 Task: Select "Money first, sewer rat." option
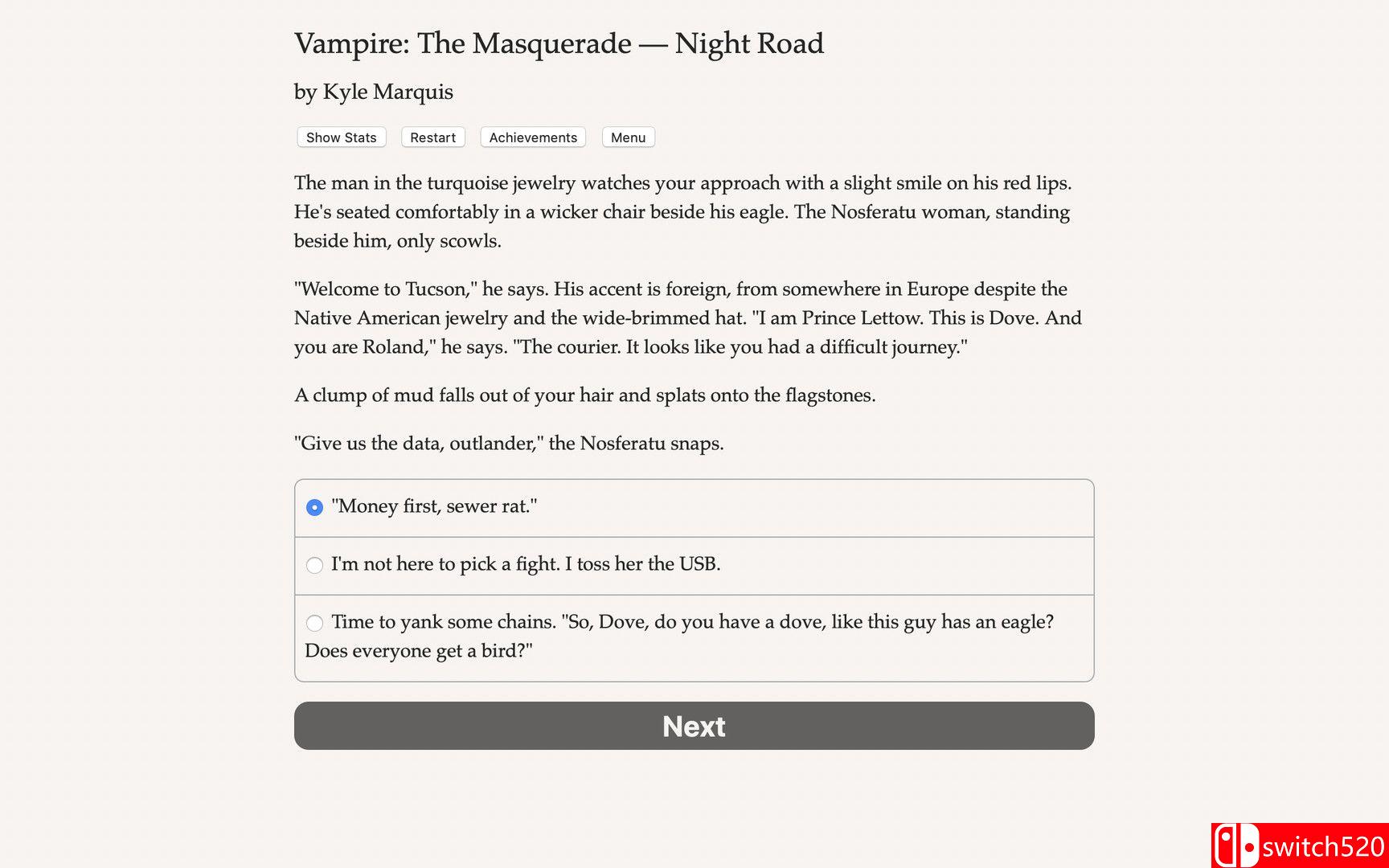coord(315,507)
